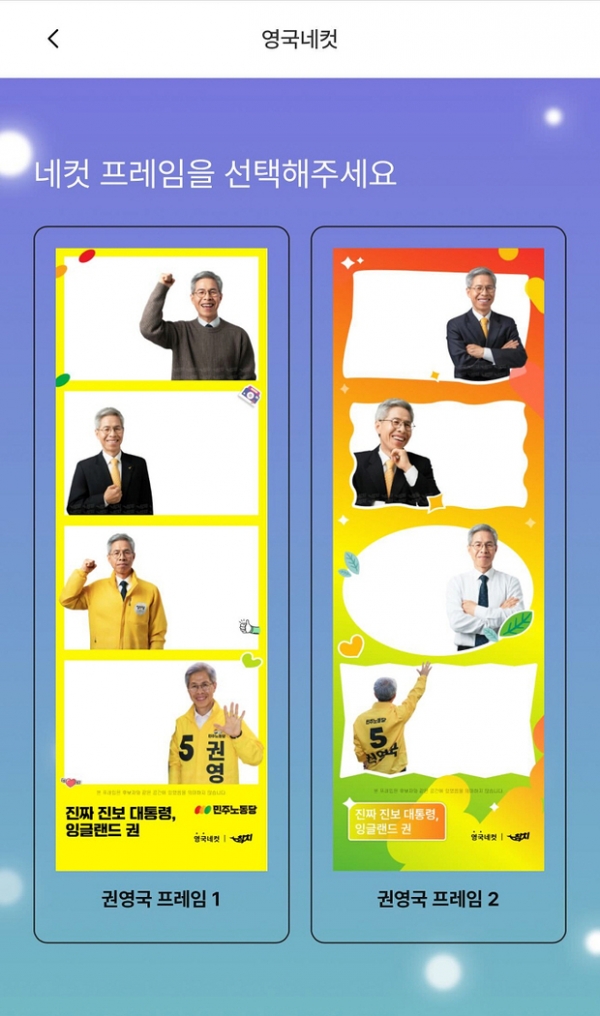Image resolution: width=600 pixels, height=1016 pixels.
Task: Go back using the top-left arrow
Action: tap(53, 39)
